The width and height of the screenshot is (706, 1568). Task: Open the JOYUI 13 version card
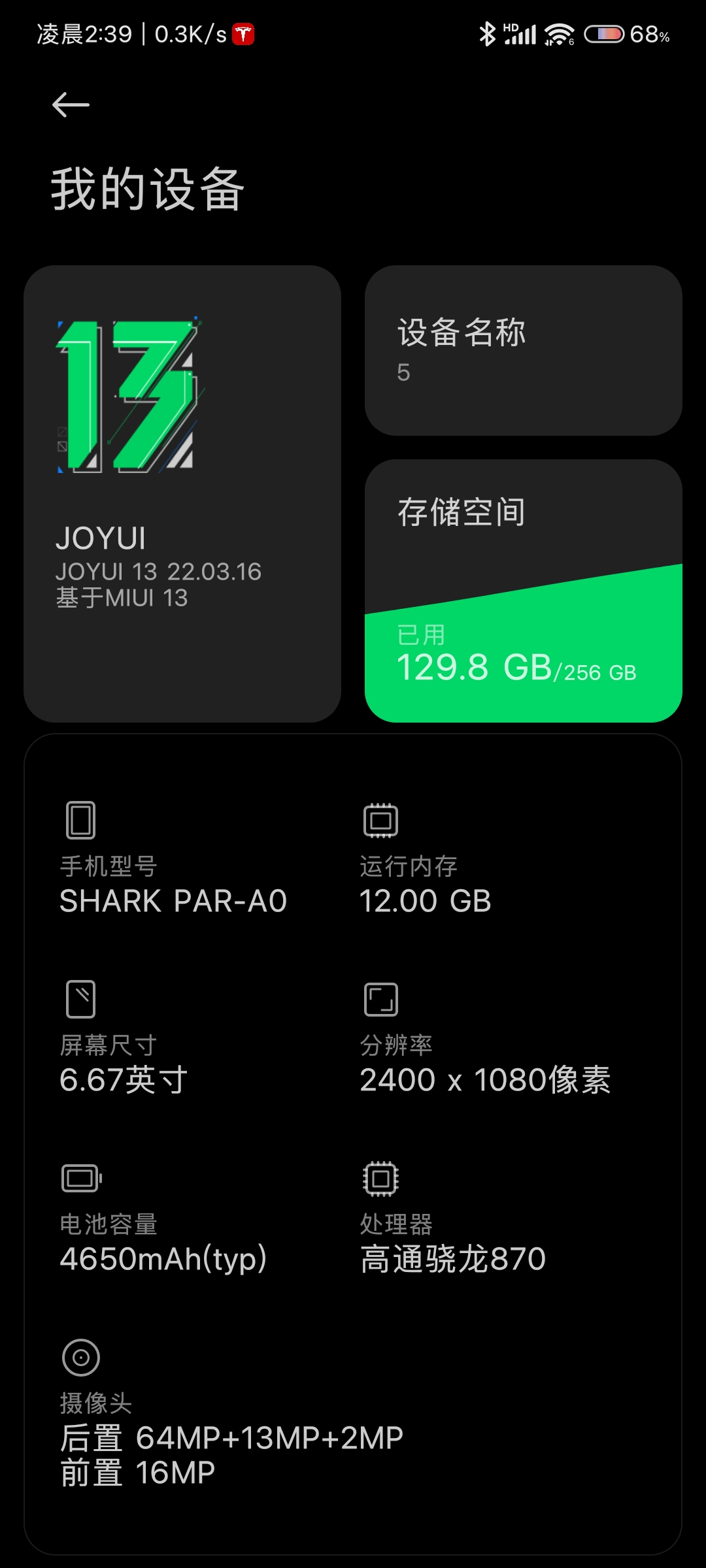click(182, 493)
